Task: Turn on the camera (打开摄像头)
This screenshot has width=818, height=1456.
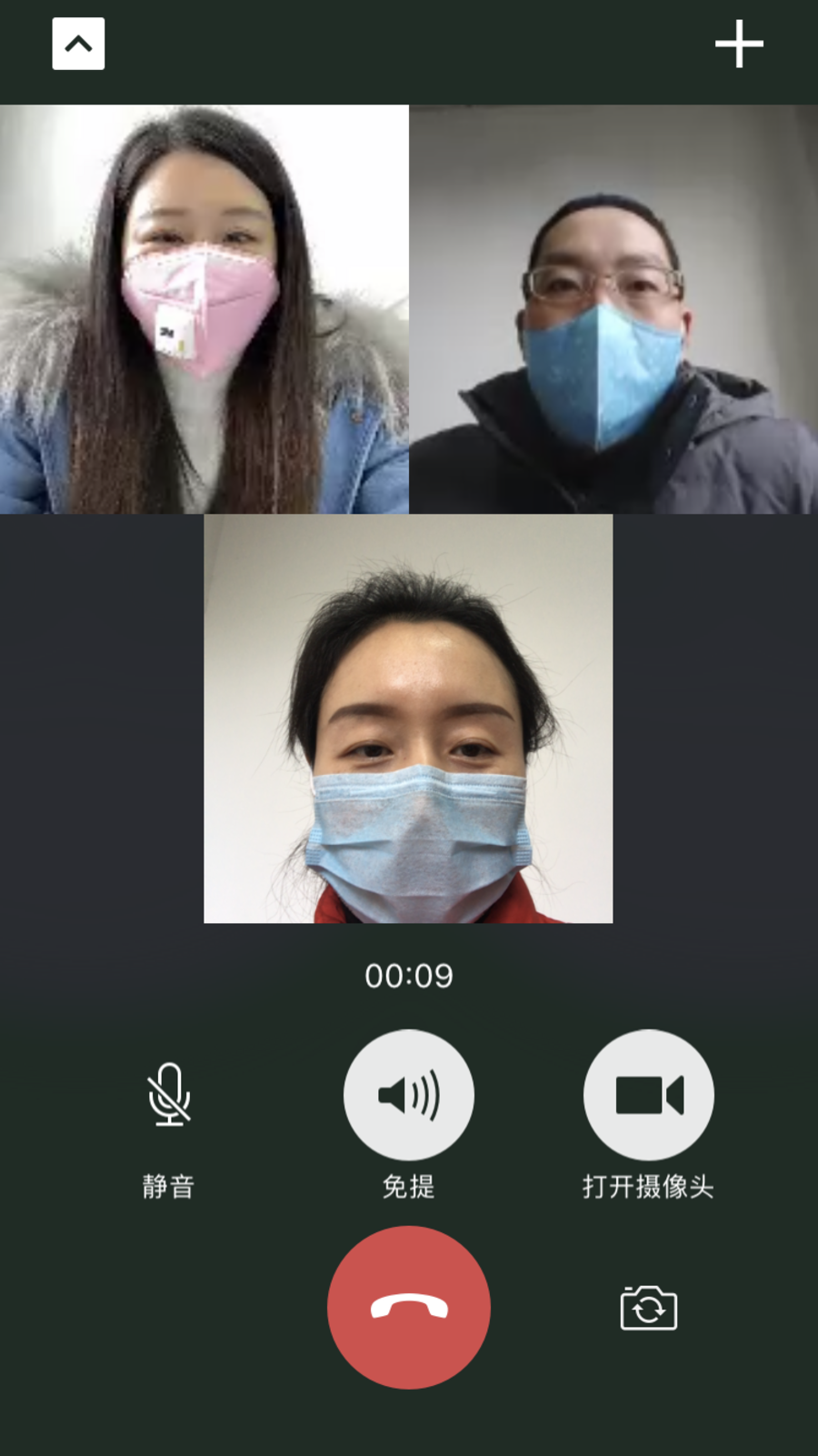Action: click(648, 1095)
